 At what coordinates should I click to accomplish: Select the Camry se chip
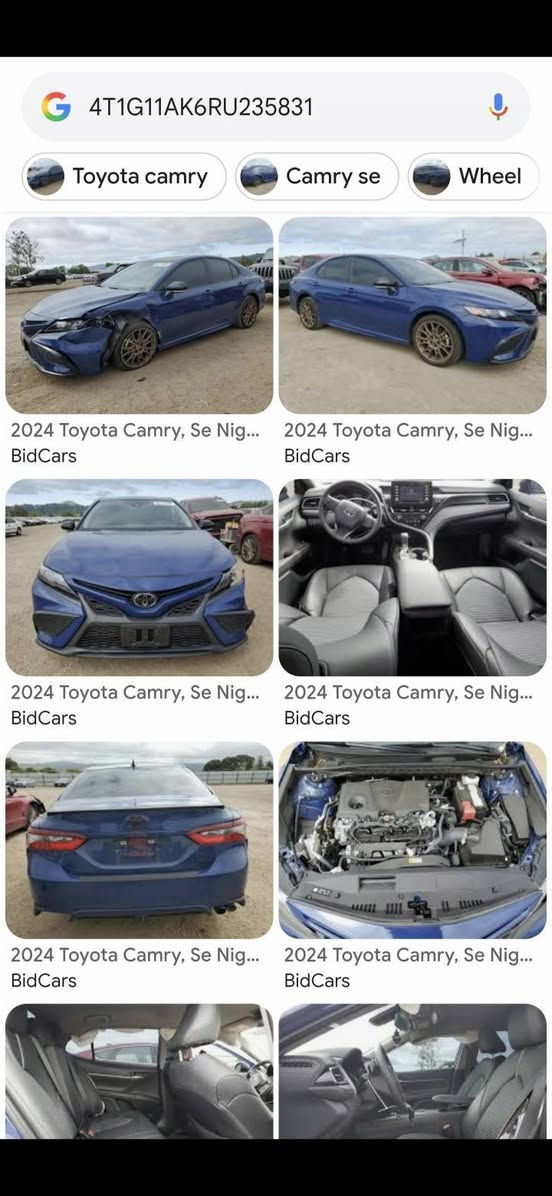coord(317,176)
